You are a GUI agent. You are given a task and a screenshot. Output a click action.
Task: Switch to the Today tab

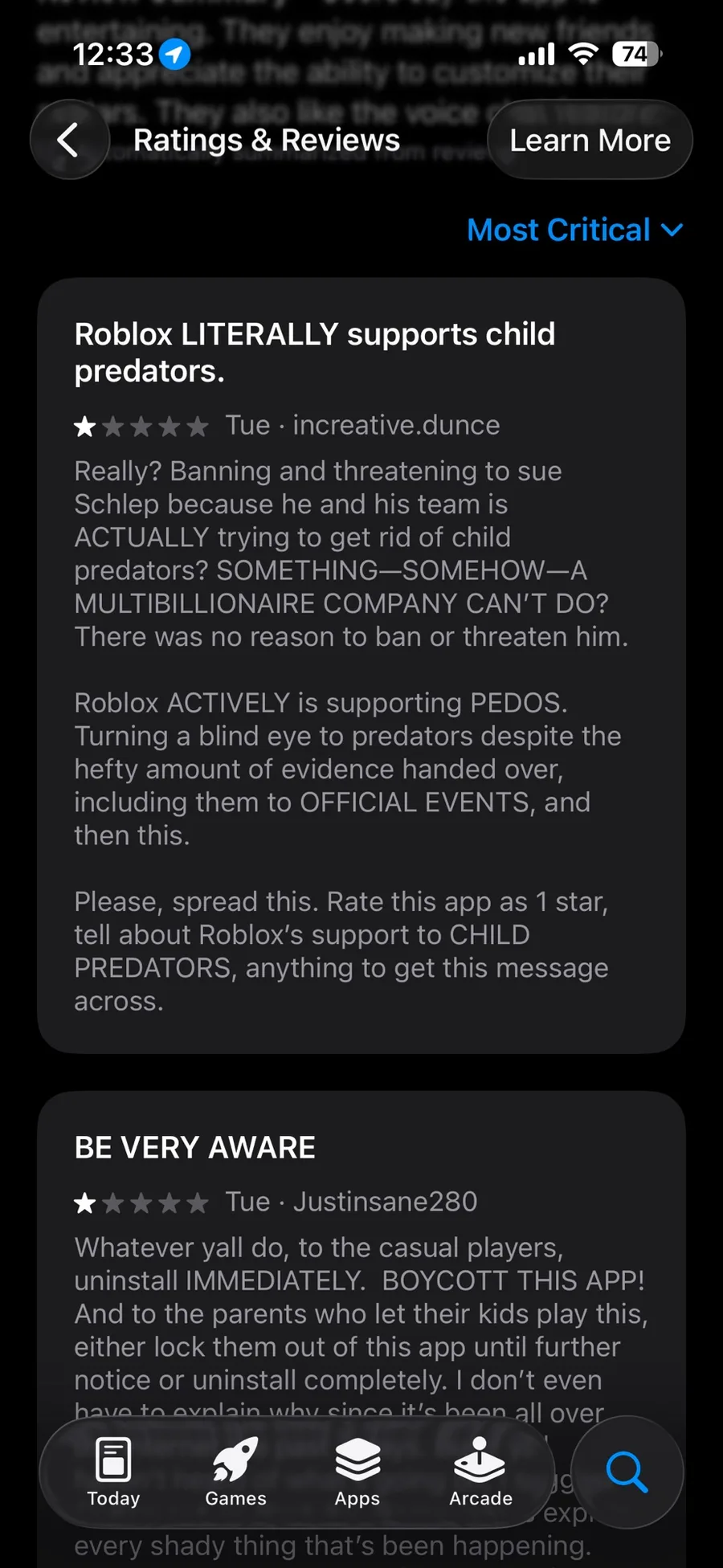(x=114, y=1472)
